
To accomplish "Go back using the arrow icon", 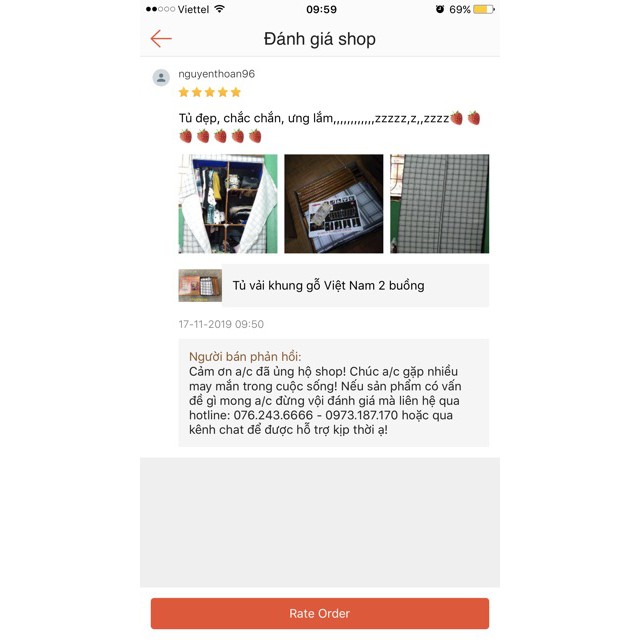I will (x=161, y=39).
